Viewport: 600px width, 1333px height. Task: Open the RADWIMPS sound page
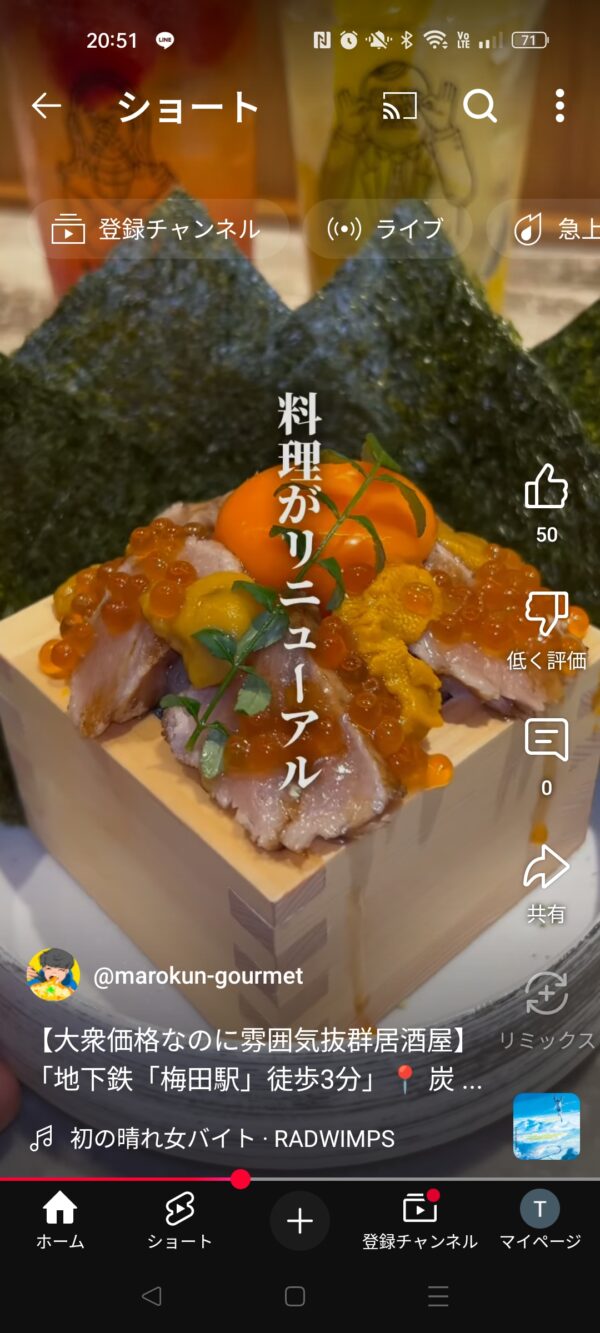232,1138
